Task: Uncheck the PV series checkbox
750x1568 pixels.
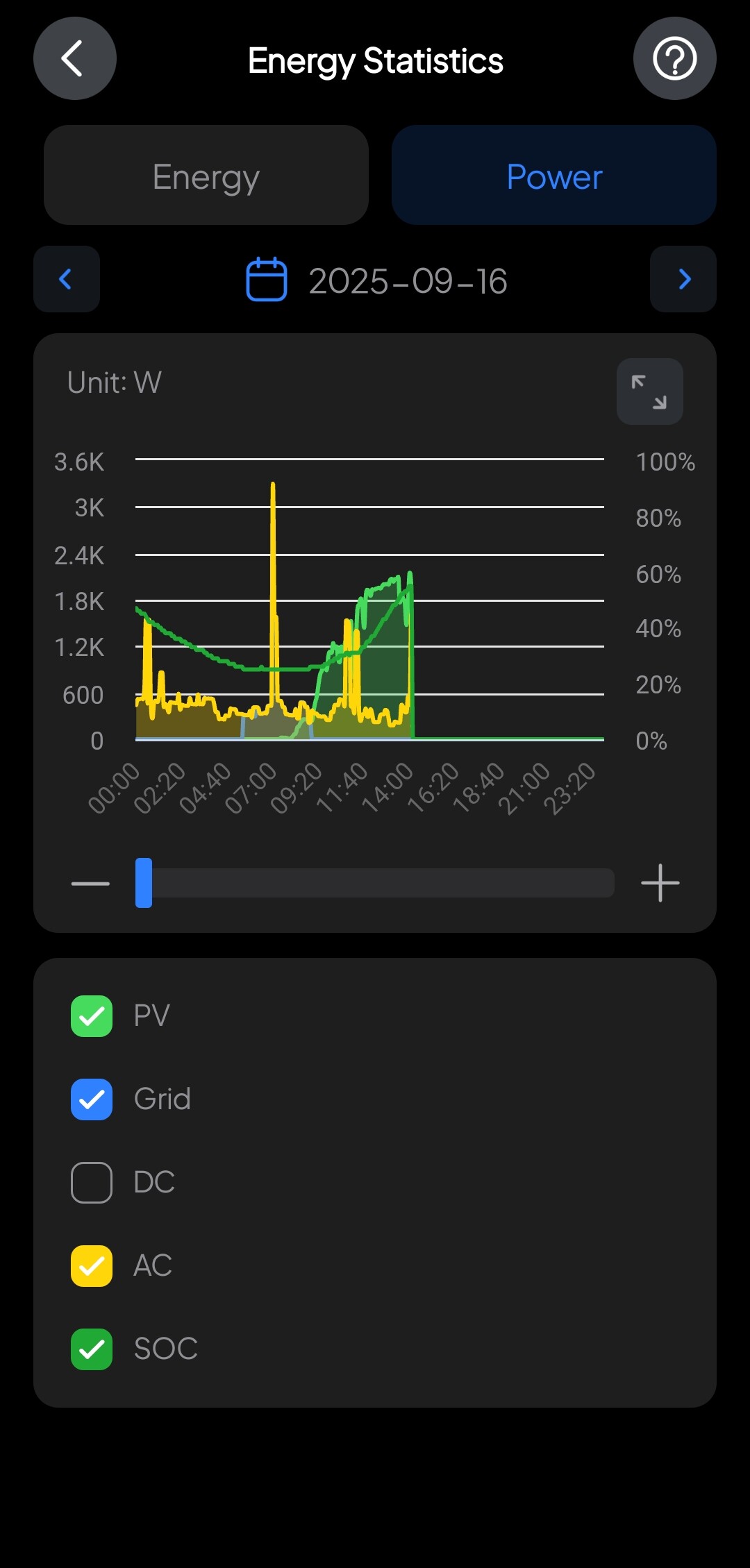Action: pos(92,1016)
